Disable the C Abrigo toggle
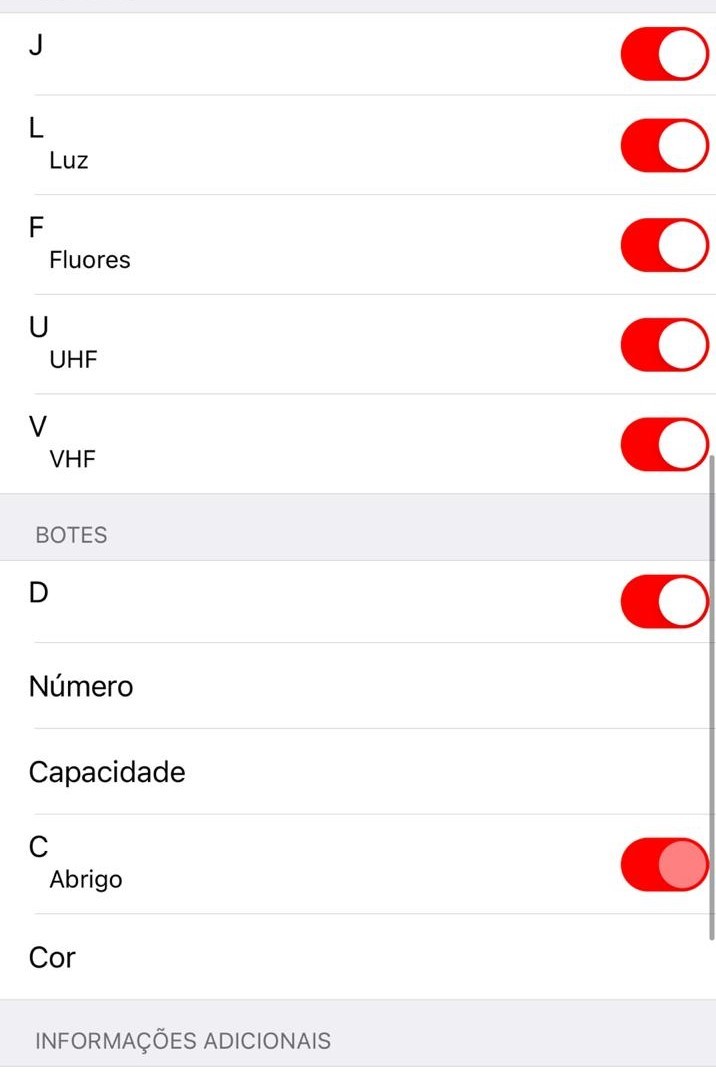 pyautogui.click(x=664, y=864)
